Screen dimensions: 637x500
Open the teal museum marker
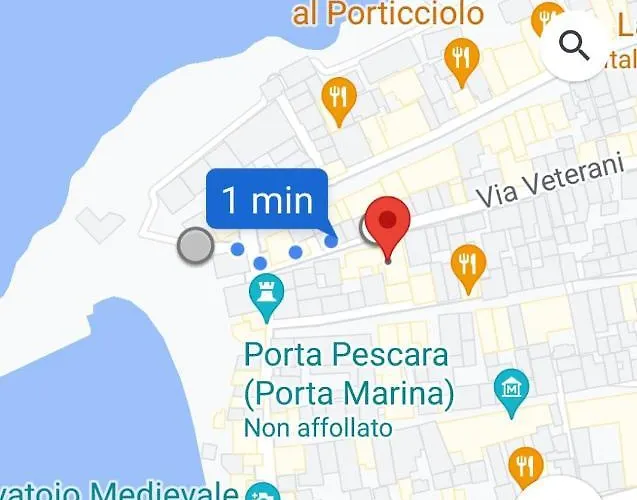pos(511,386)
